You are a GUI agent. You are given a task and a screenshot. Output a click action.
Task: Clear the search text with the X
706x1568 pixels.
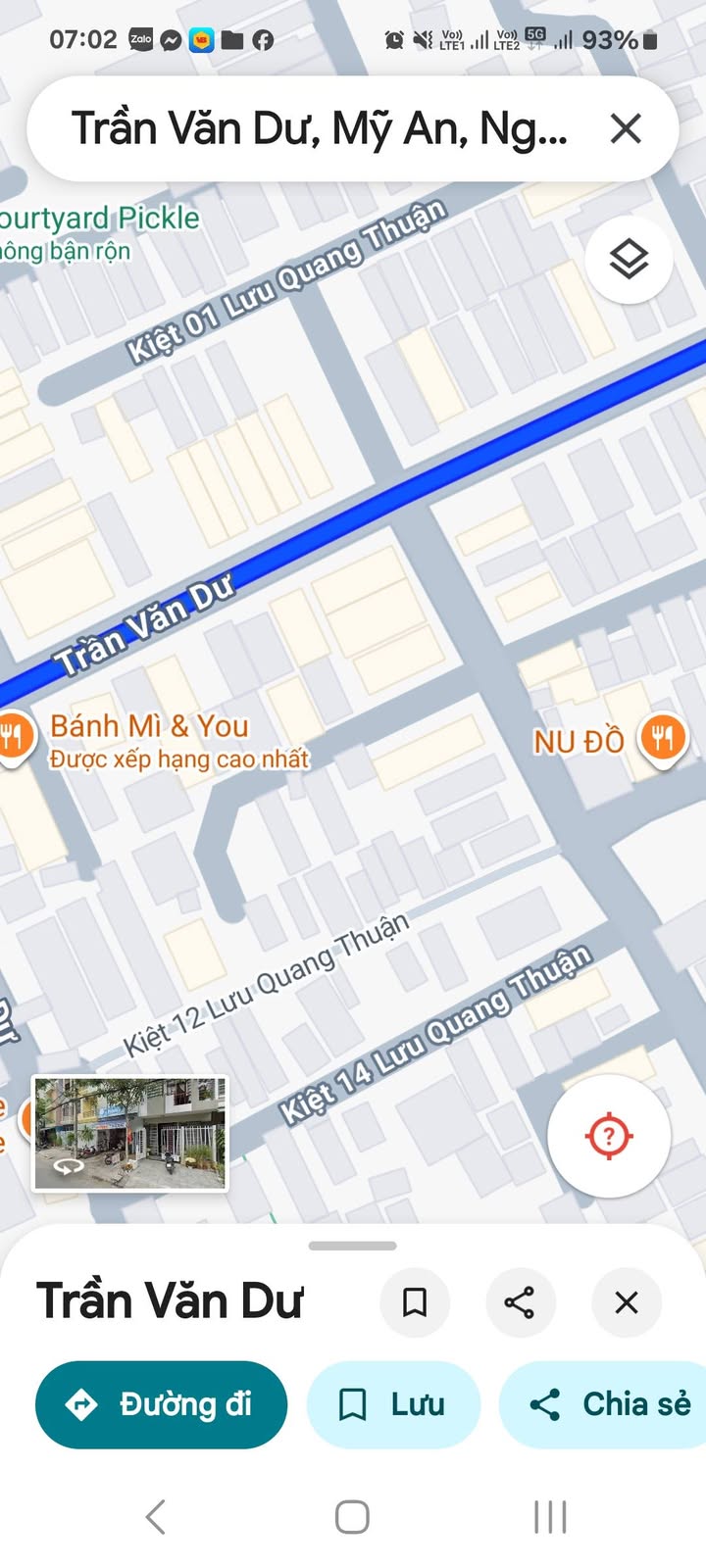626,128
